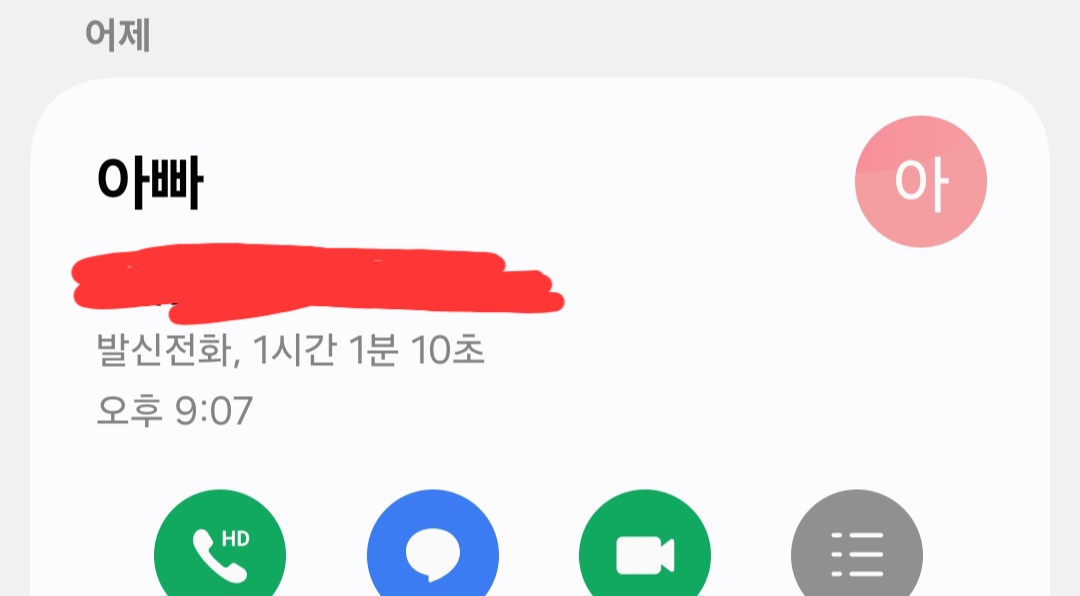
Task: Open call details list icon
Action: [857, 550]
